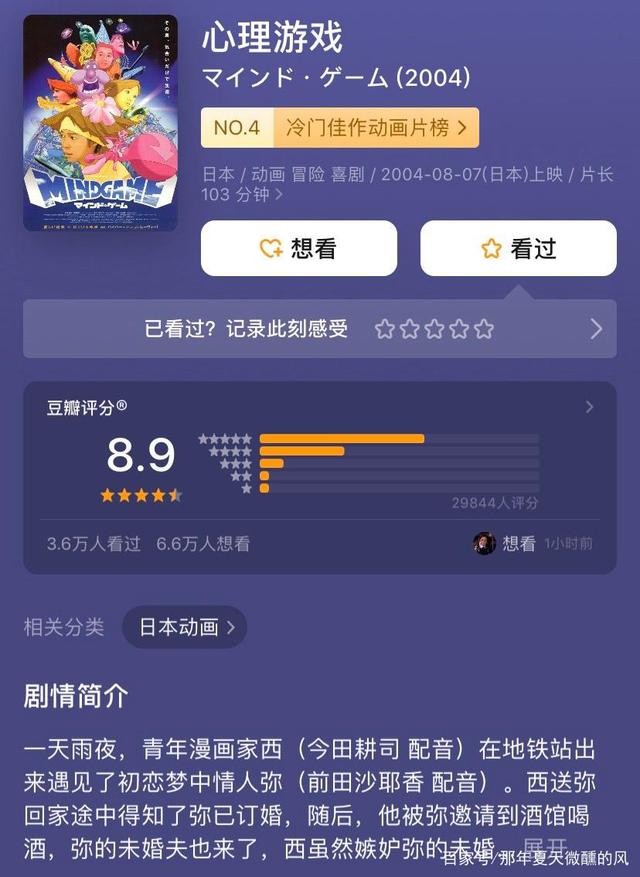Open the Mind Game movie poster
Viewport: 640px width, 877px height.
[100, 123]
